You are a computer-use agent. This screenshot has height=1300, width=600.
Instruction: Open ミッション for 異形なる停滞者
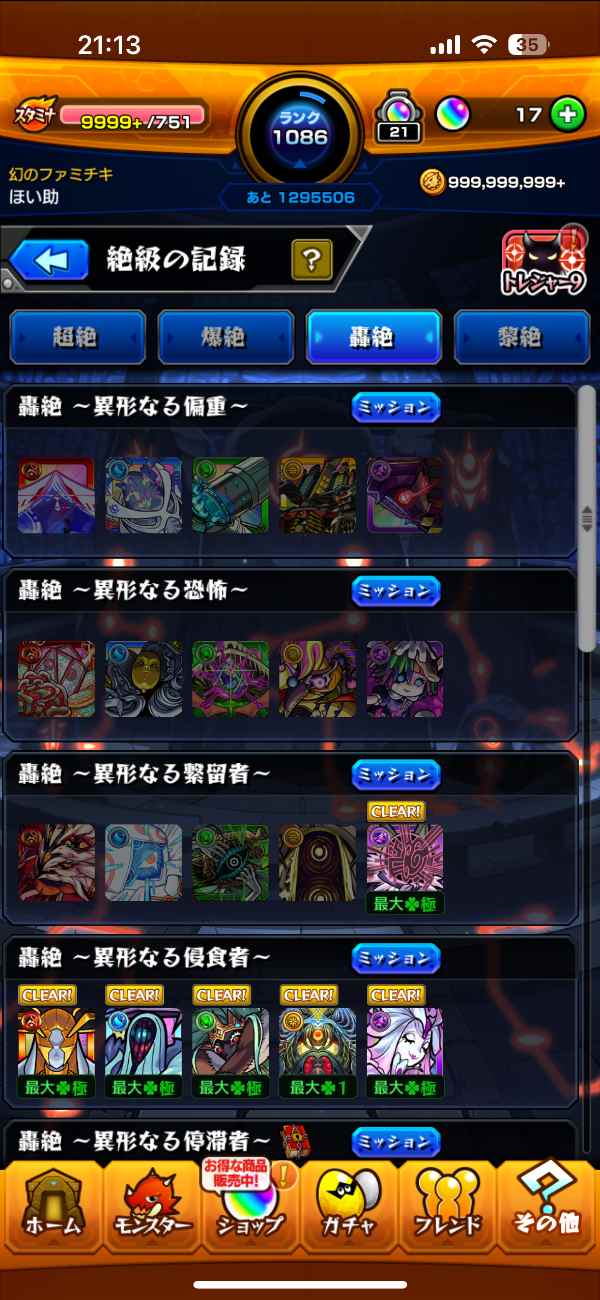pyautogui.click(x=396, y=1141)
